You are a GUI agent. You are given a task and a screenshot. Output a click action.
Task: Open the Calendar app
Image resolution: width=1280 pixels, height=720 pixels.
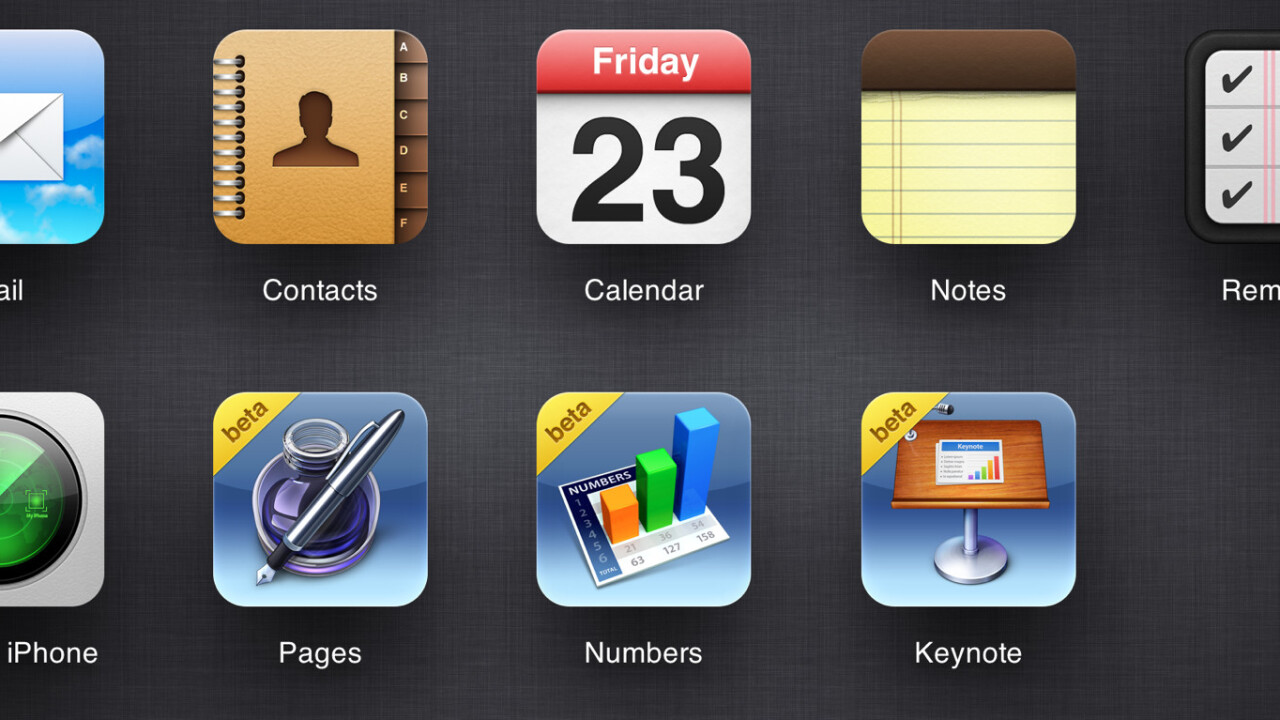coord(643,137)
